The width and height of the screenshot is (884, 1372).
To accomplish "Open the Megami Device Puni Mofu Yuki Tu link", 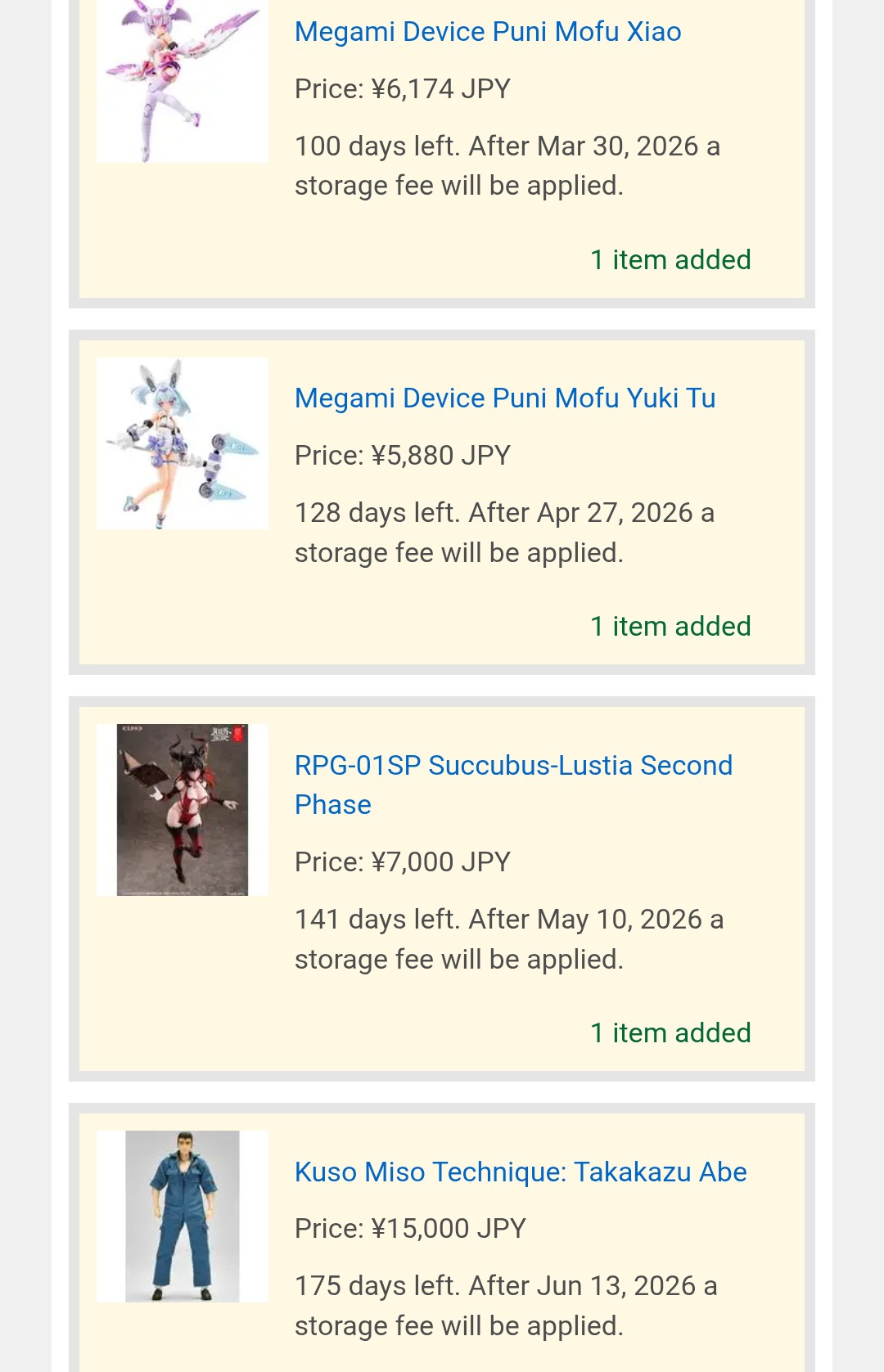I will (505, 398).
